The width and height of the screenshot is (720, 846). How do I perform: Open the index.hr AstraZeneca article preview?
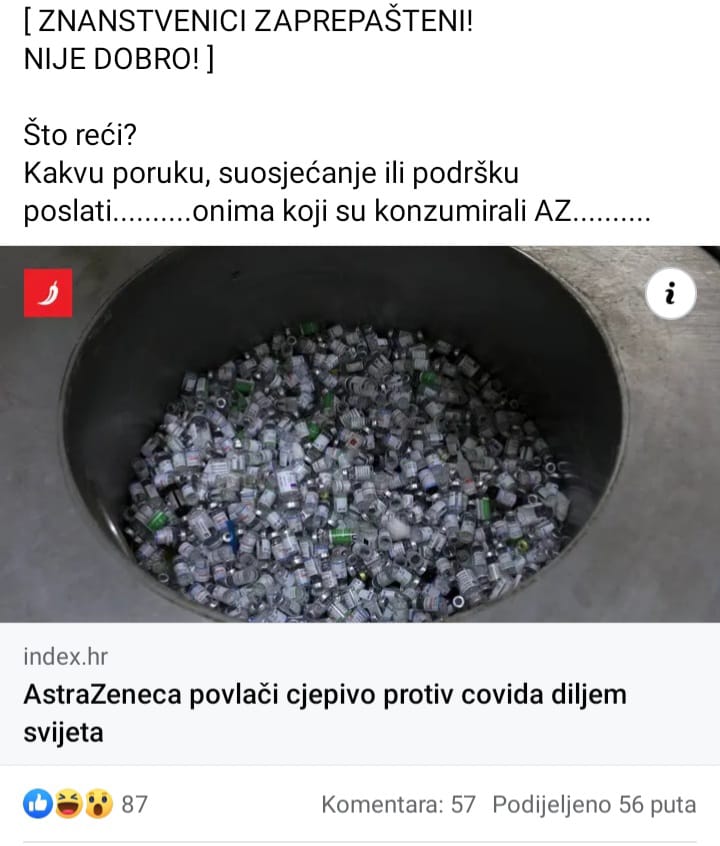[360, 434]
